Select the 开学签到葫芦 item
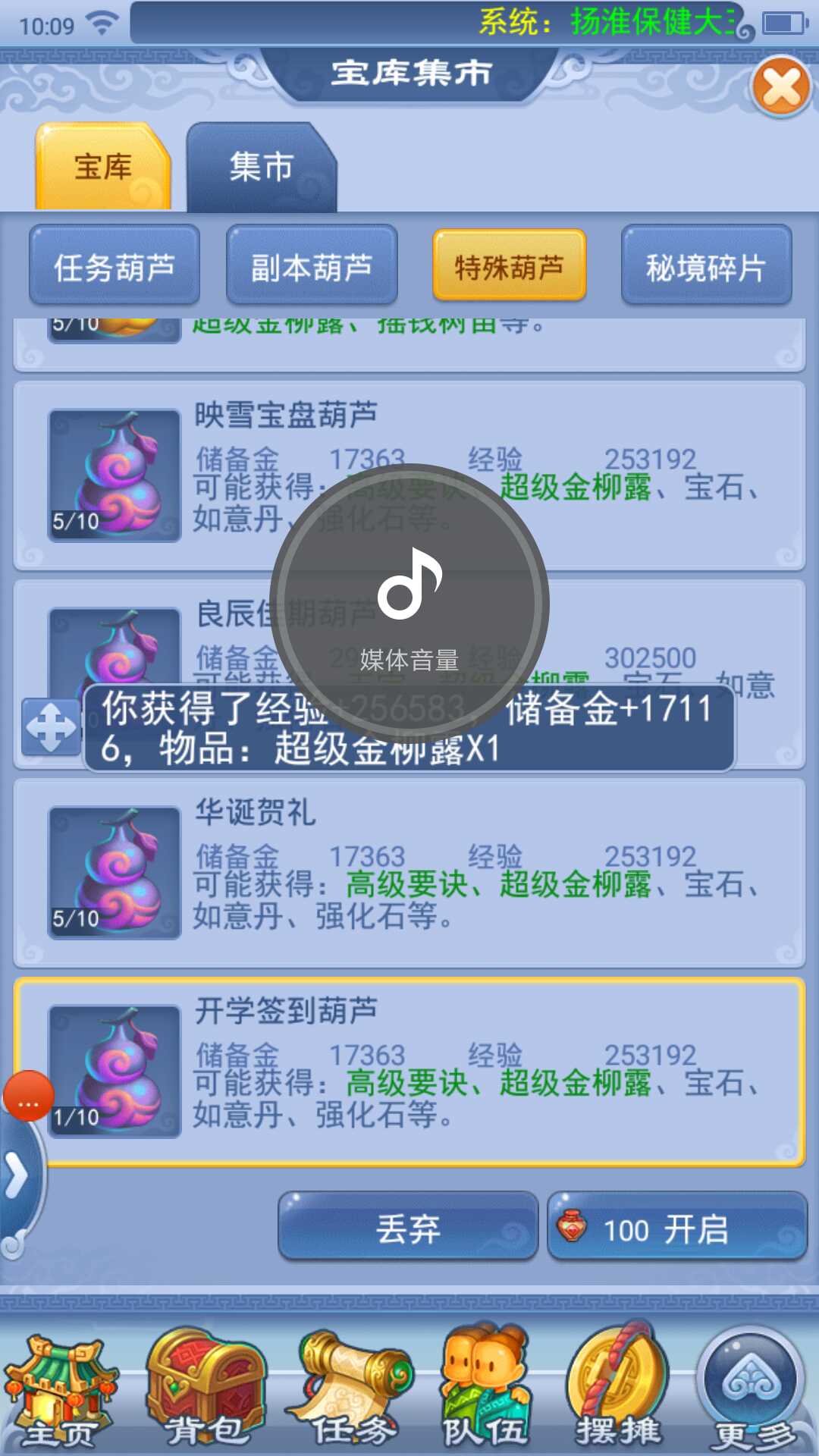The image size is (819, 1456). click(409, 1071)
